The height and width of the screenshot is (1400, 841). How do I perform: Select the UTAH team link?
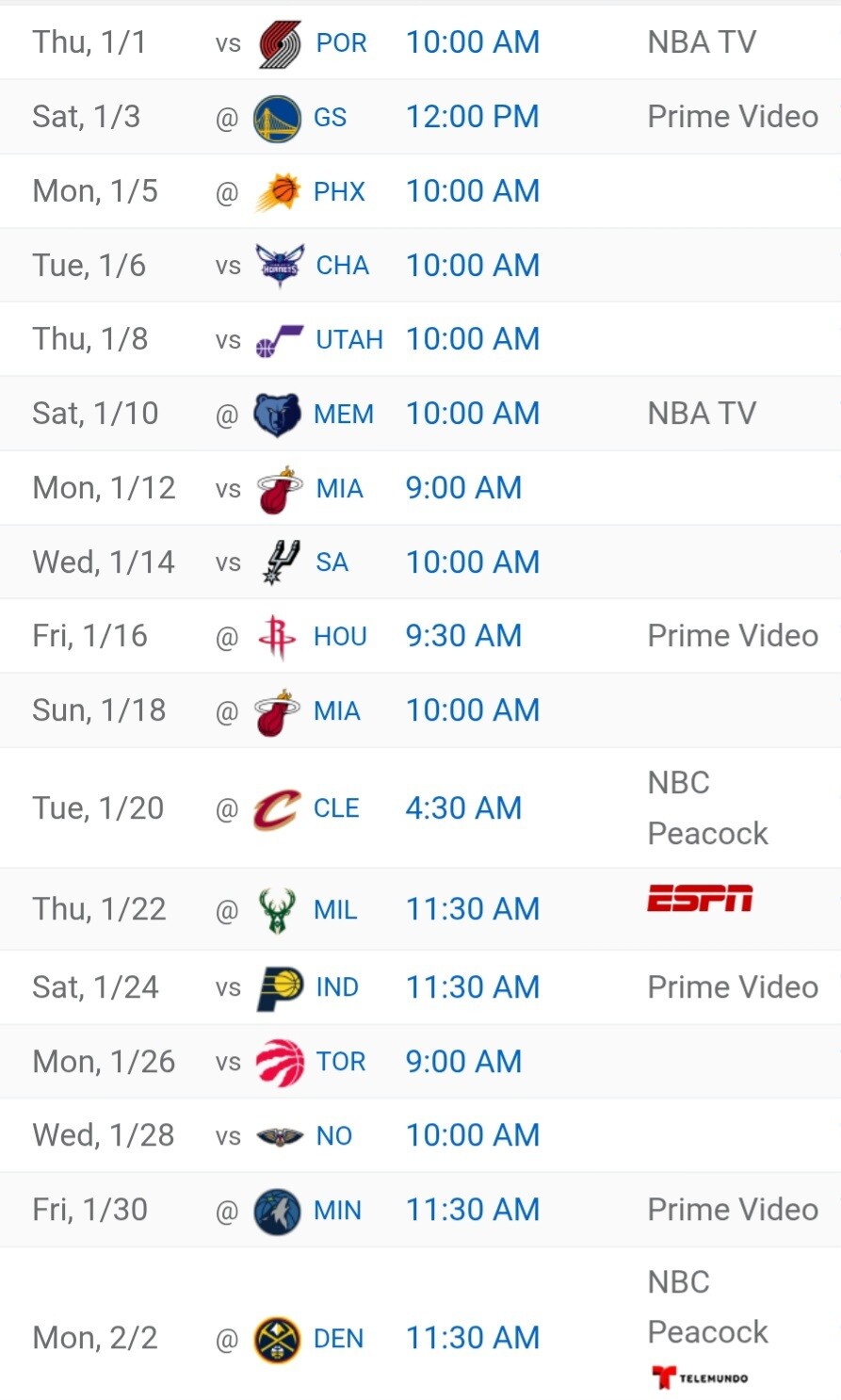coord(348,340)
